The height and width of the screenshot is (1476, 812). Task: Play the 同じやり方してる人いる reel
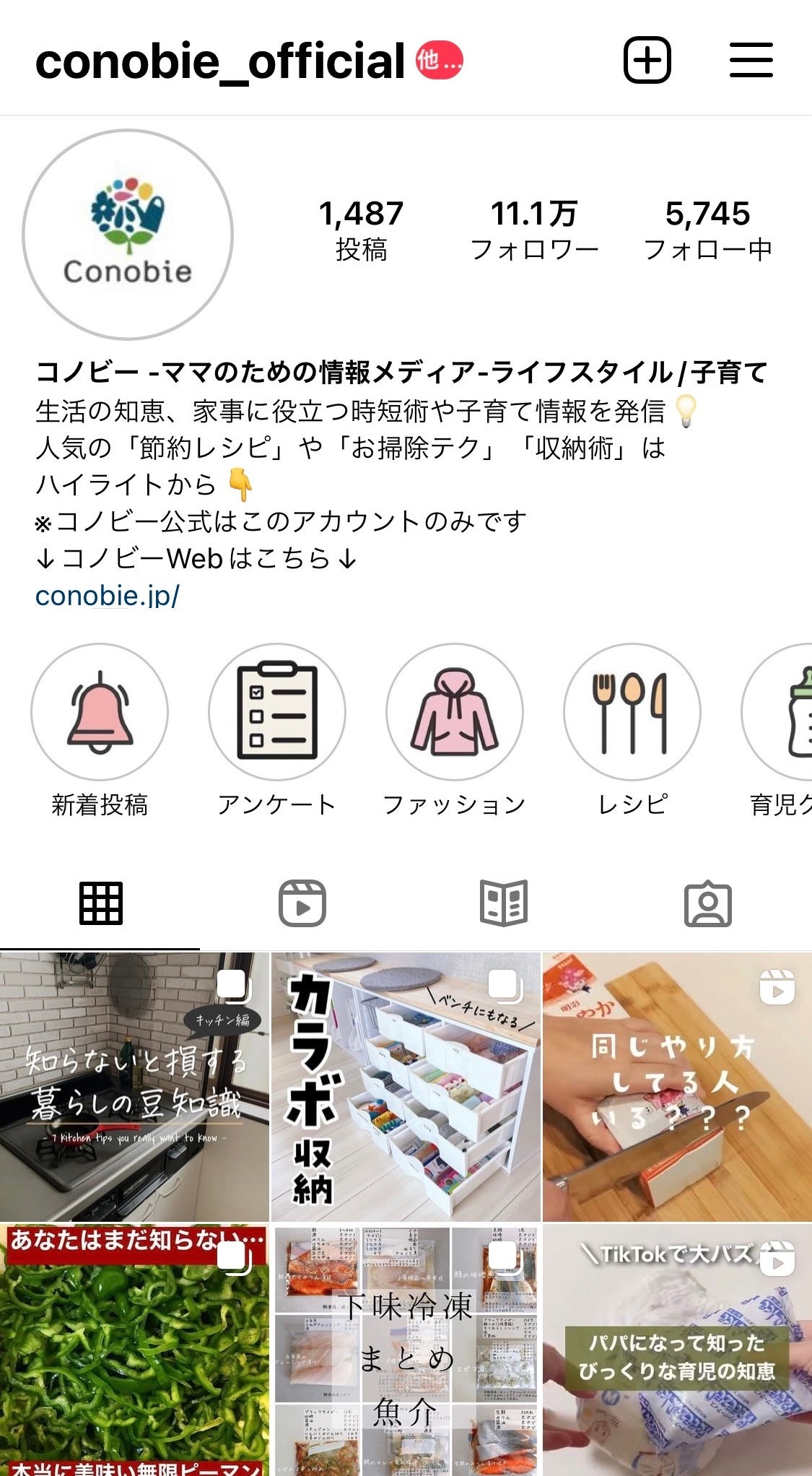(677, 1087)
